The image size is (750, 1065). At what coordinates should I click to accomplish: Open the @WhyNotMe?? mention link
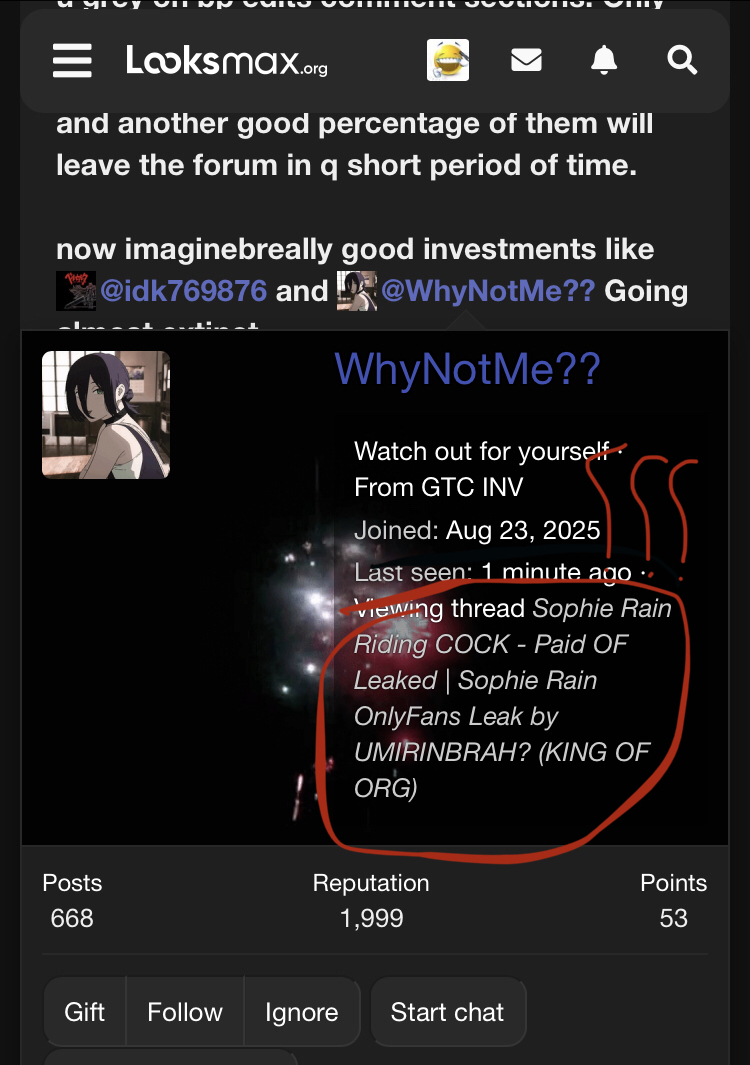[x=488, y=291]
